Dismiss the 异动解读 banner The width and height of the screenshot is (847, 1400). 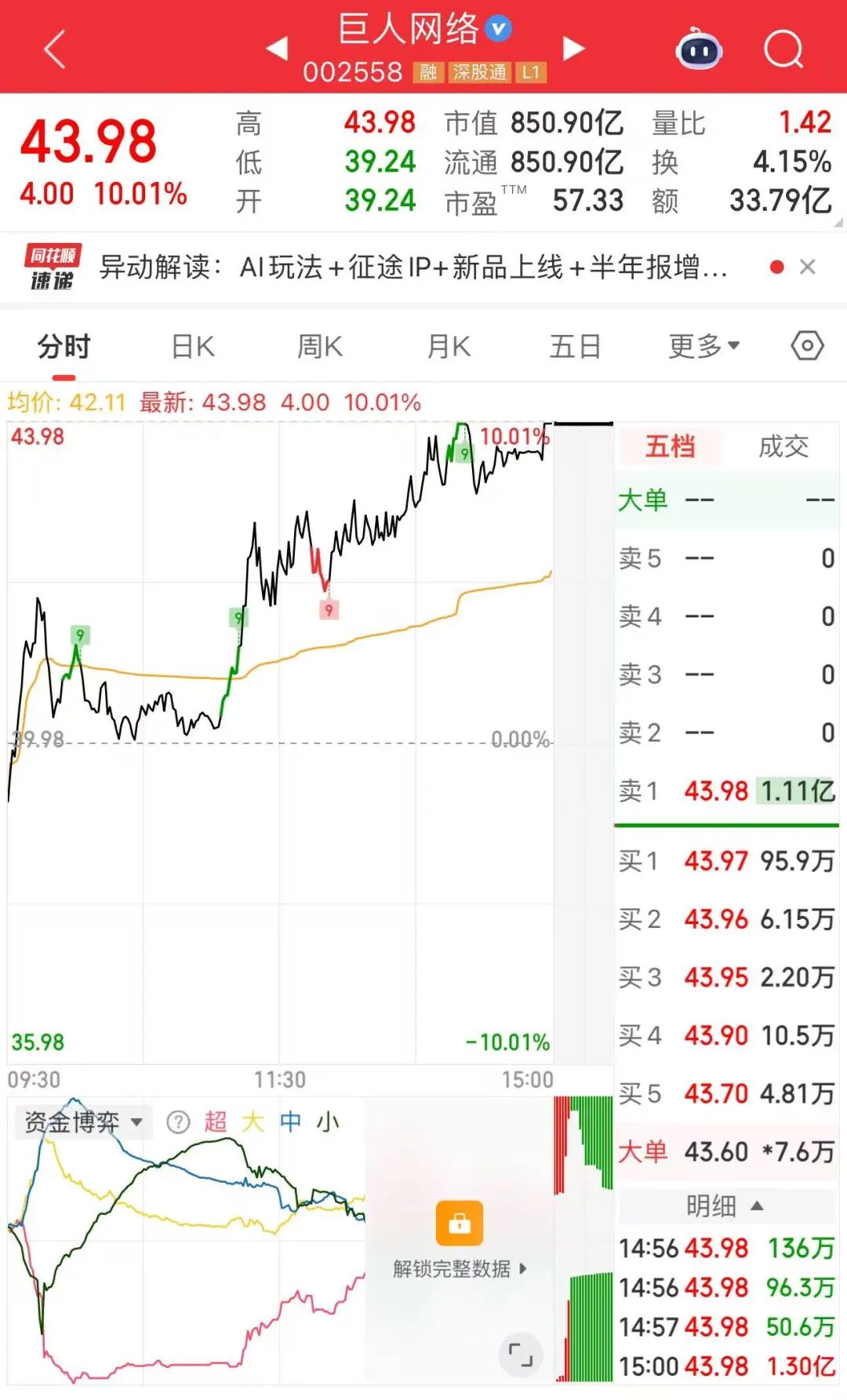pyautogui.click(x=808, y=267)
